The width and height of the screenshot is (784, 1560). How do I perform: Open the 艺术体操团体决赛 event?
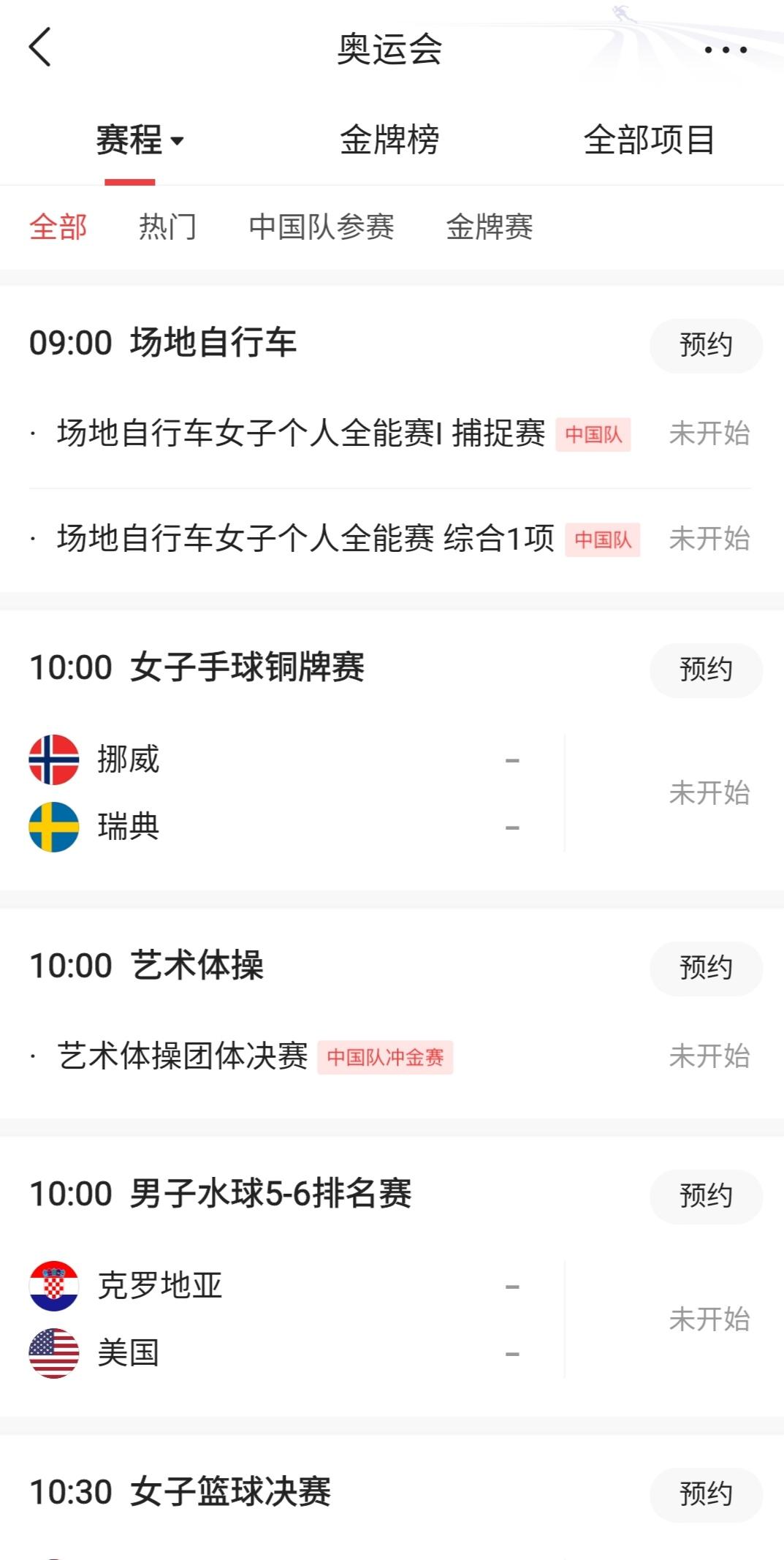[390, 1056]
